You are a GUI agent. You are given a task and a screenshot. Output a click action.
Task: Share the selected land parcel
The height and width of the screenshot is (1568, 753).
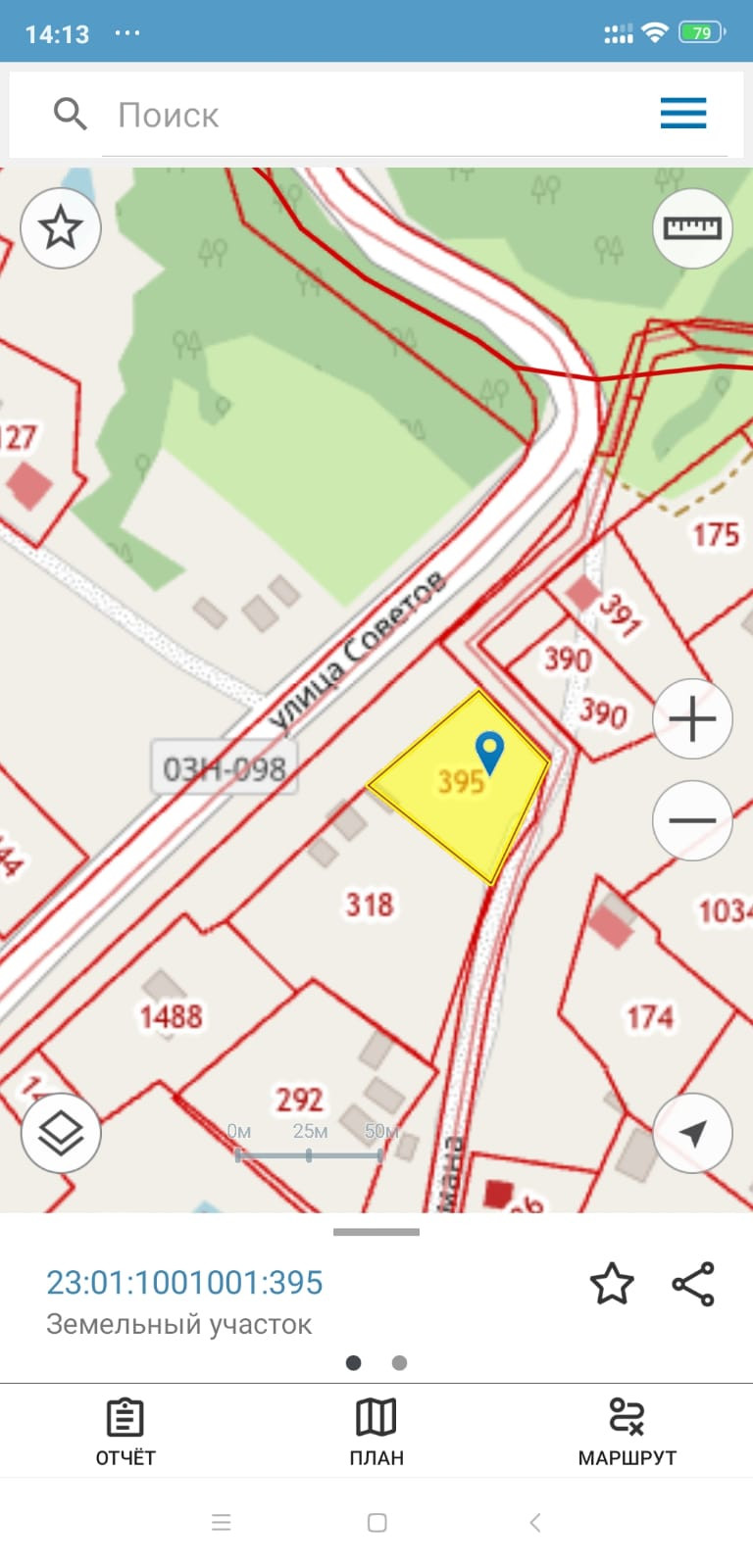[692, 1284]
